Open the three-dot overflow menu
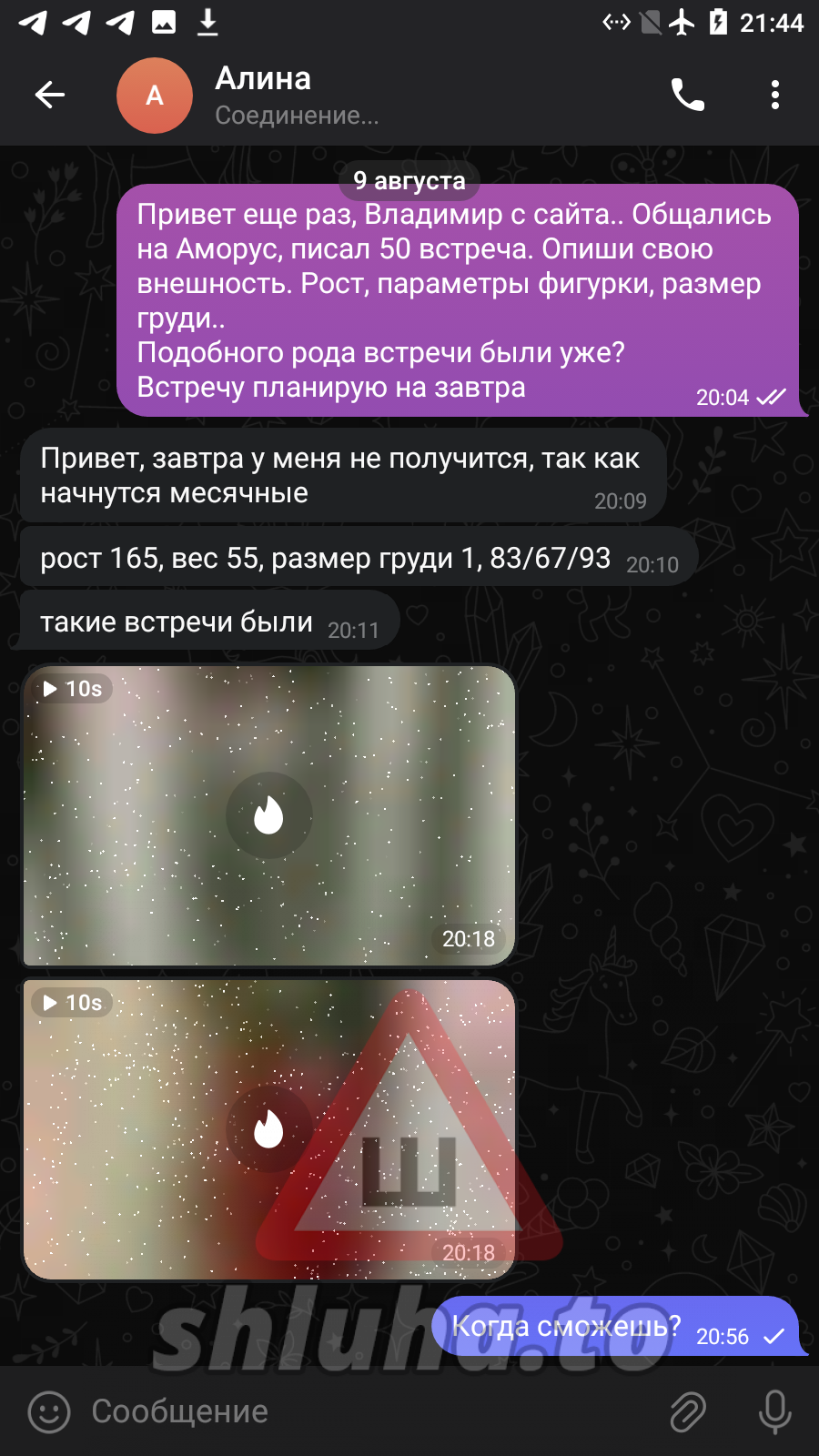This screenshot has height=1456, width=819. pyautogui.click(x=774, y=95)
